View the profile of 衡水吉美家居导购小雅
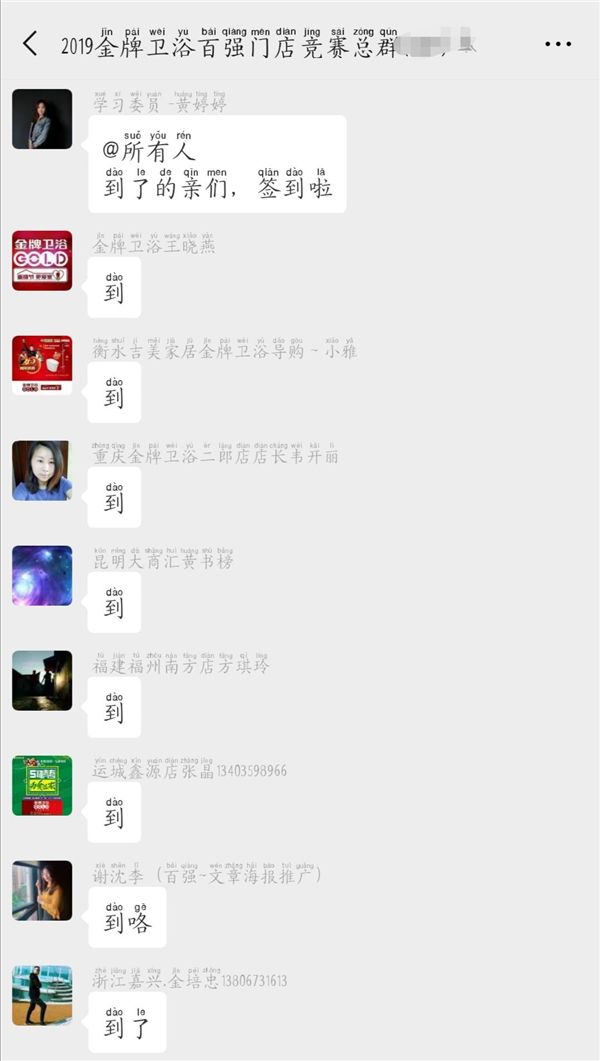Screen dimensions: 600x1061 [42, 365]
